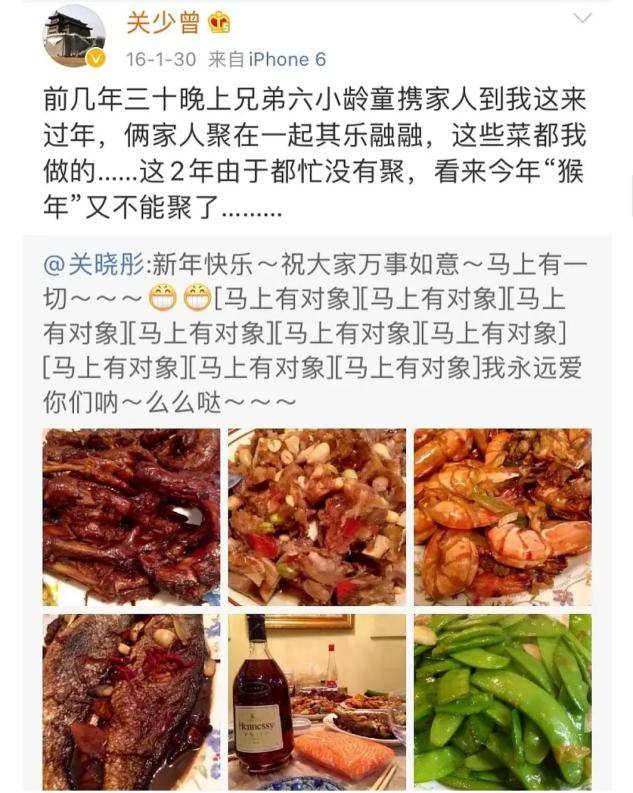View the green snow peas photo
The image size is (633, 793).
(502, 702)
